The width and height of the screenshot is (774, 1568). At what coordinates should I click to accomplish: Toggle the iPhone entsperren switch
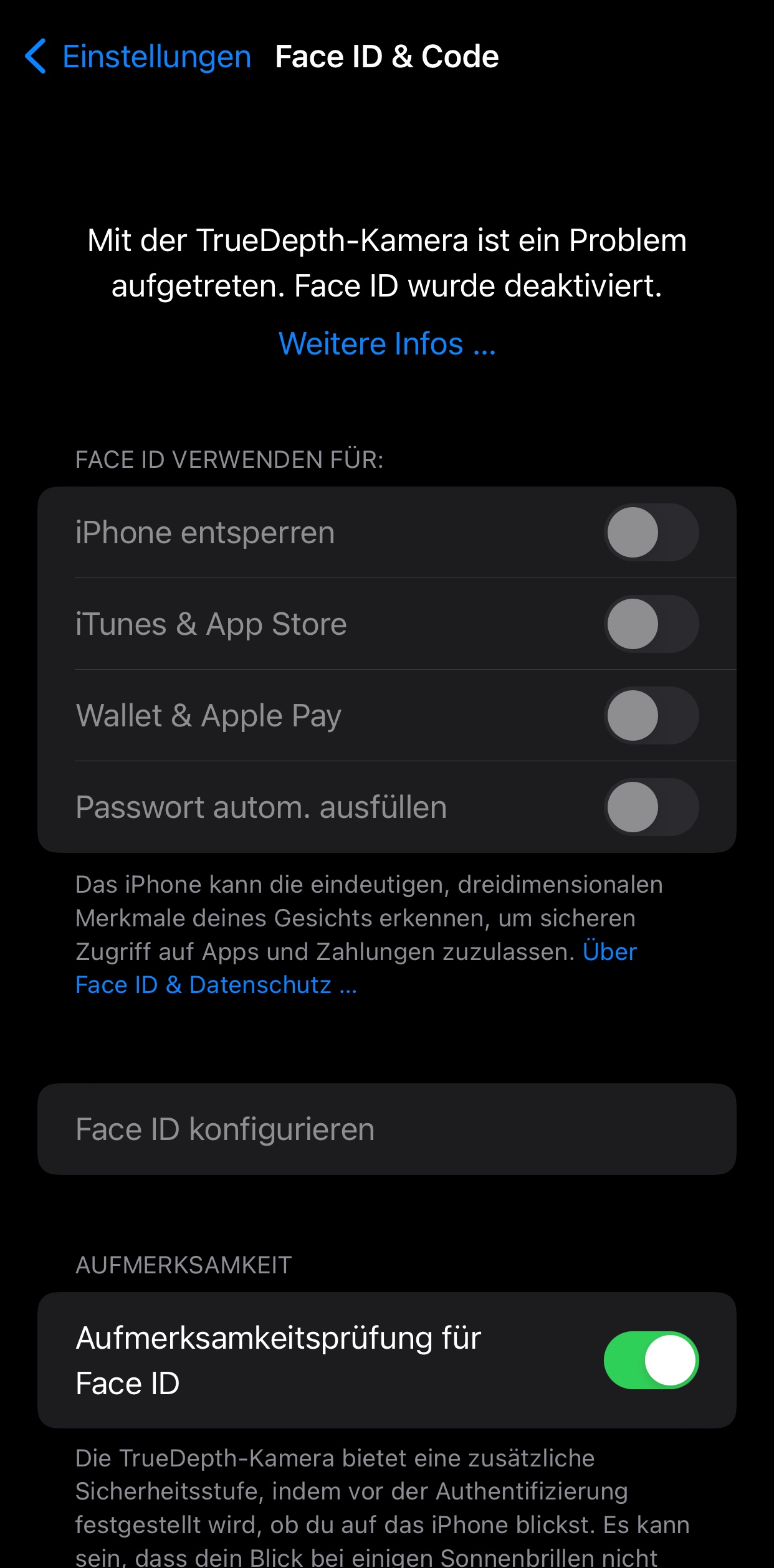(651, 533)
